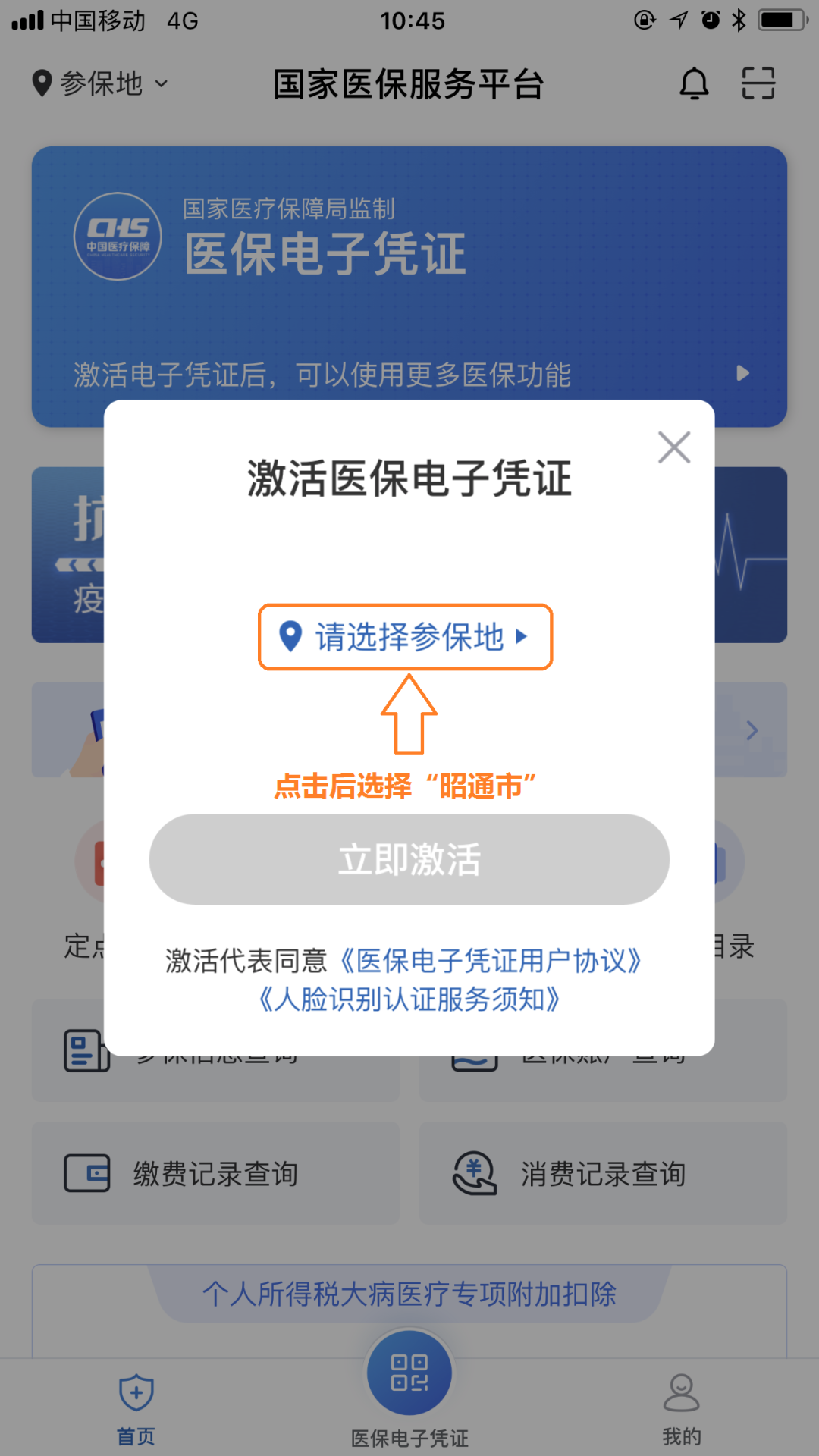Tap the 立即激活 button
819x1456 pixels.
click(409, 859)
